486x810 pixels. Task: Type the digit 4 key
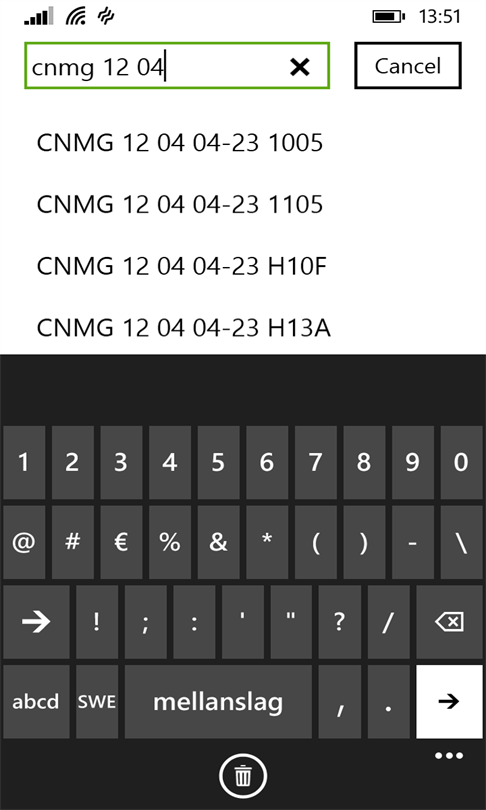click(169, 462)
